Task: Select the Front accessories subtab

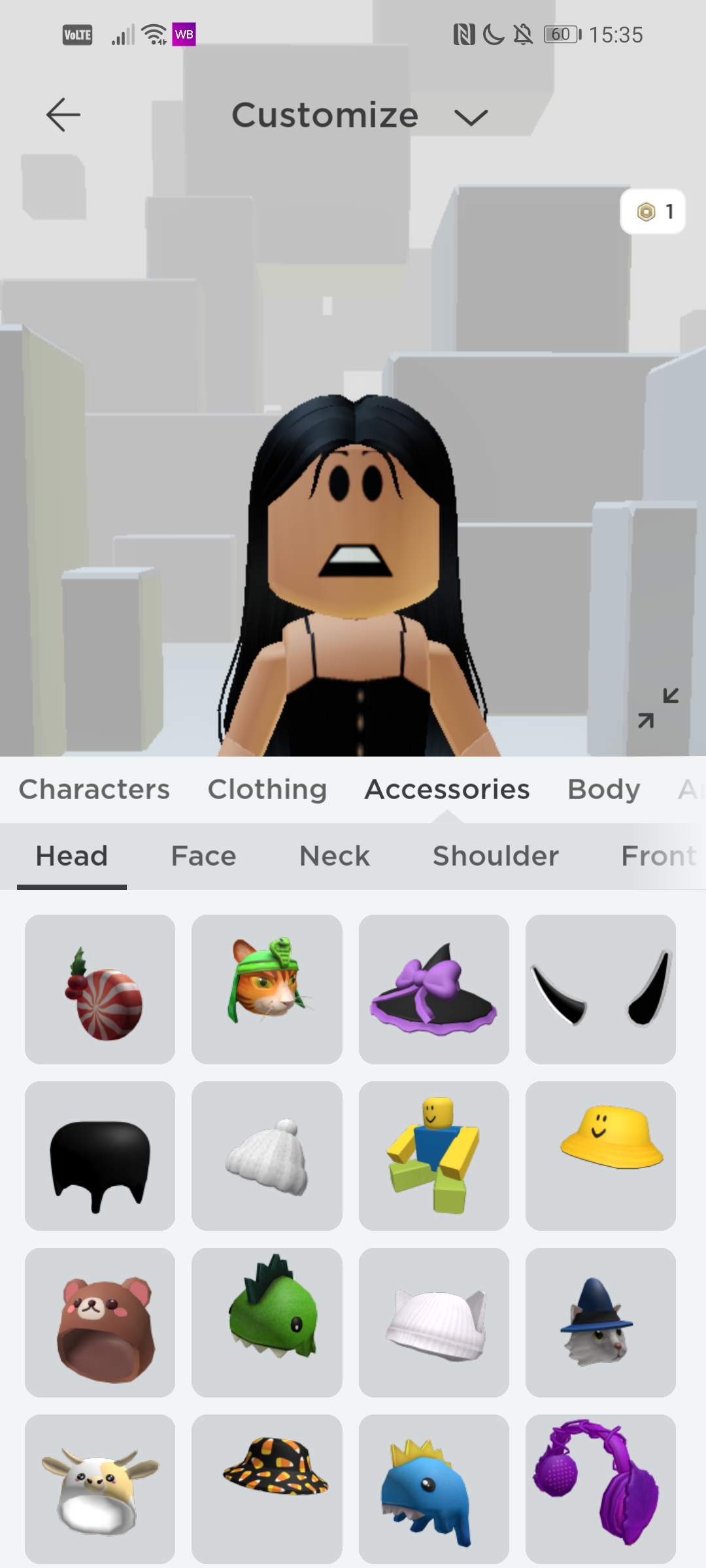Action: 658,856
